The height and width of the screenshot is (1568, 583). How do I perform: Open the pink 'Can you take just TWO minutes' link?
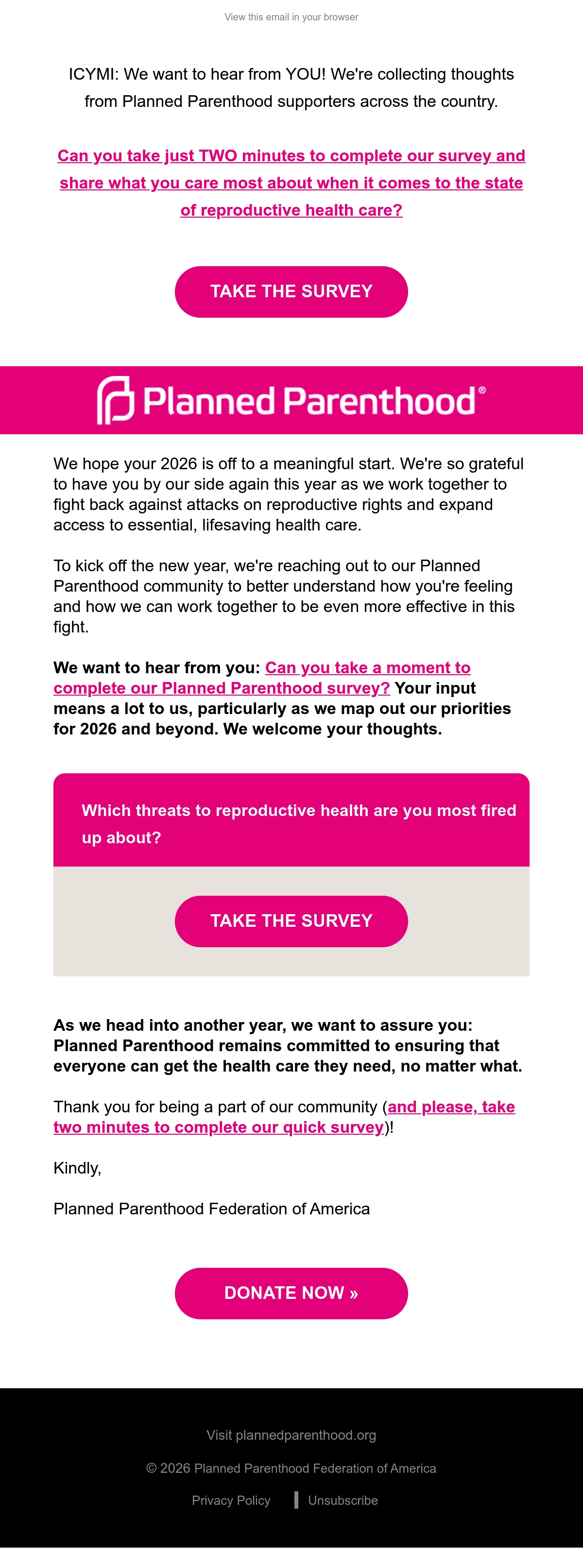click(291, 183)
